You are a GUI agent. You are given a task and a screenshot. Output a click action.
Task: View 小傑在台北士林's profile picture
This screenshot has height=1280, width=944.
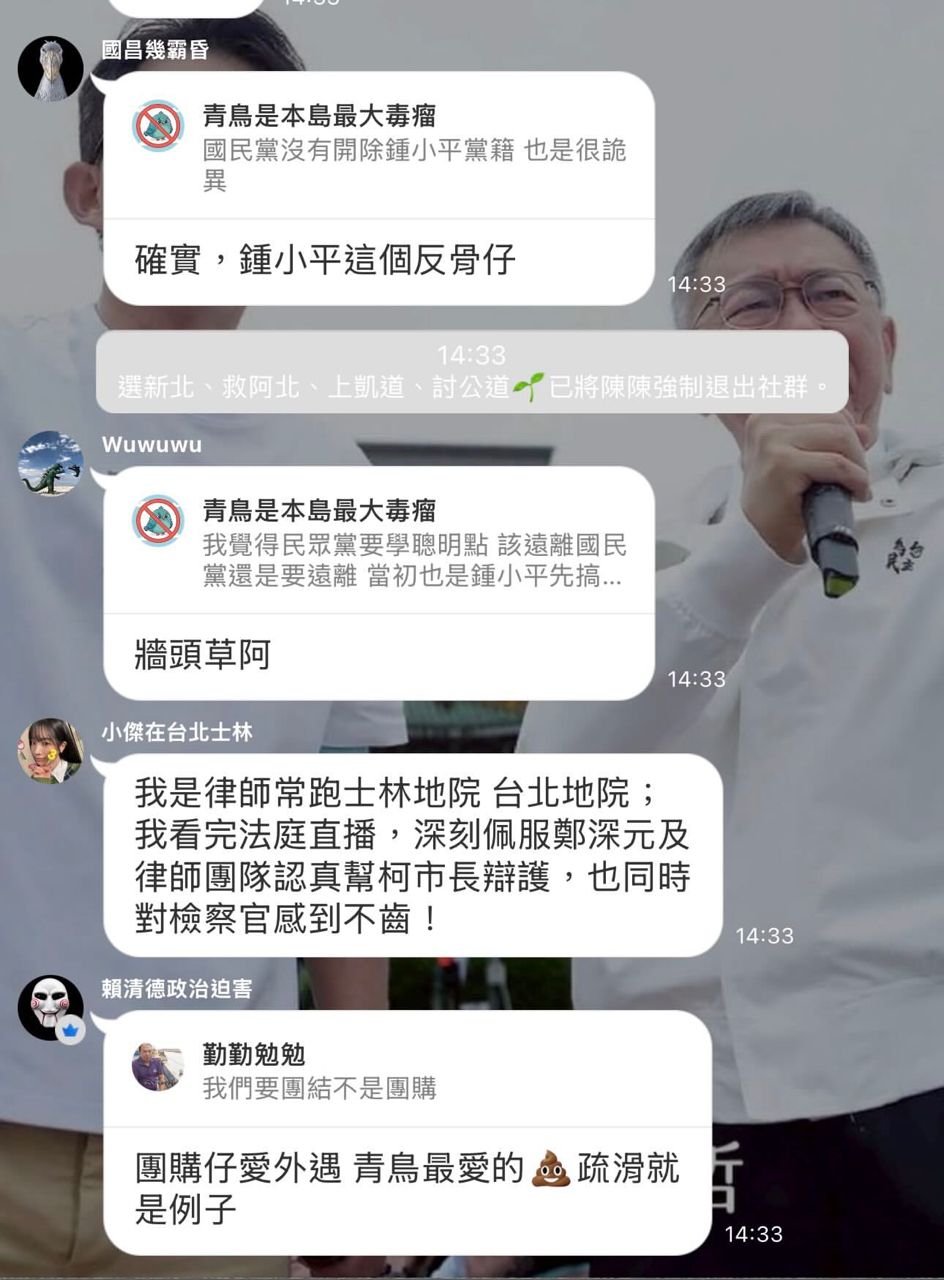(x=50, y=751)
